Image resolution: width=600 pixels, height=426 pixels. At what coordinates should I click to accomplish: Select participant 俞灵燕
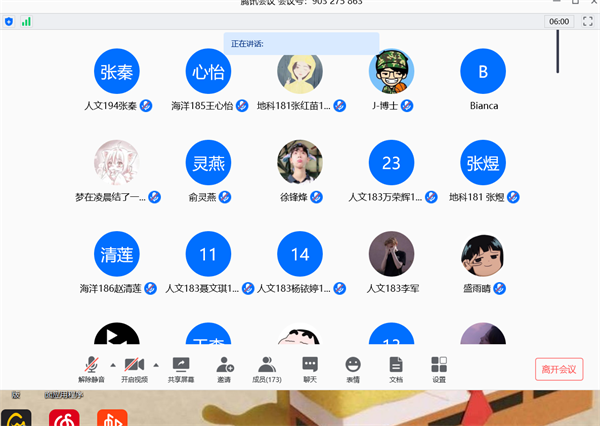pos(208,164)
